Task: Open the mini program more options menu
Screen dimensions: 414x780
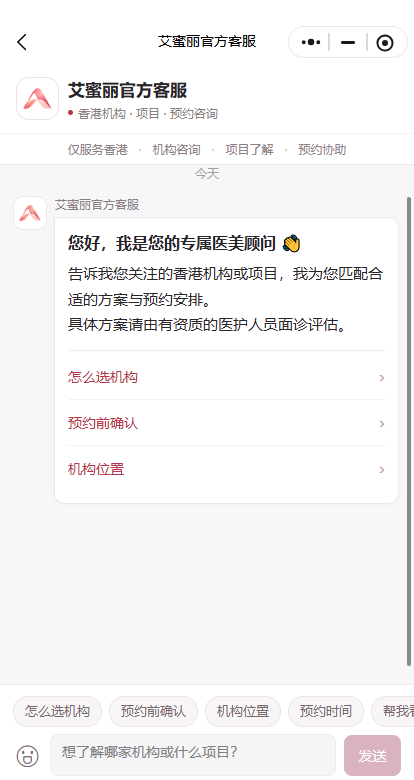Action: tap(310, 42)
